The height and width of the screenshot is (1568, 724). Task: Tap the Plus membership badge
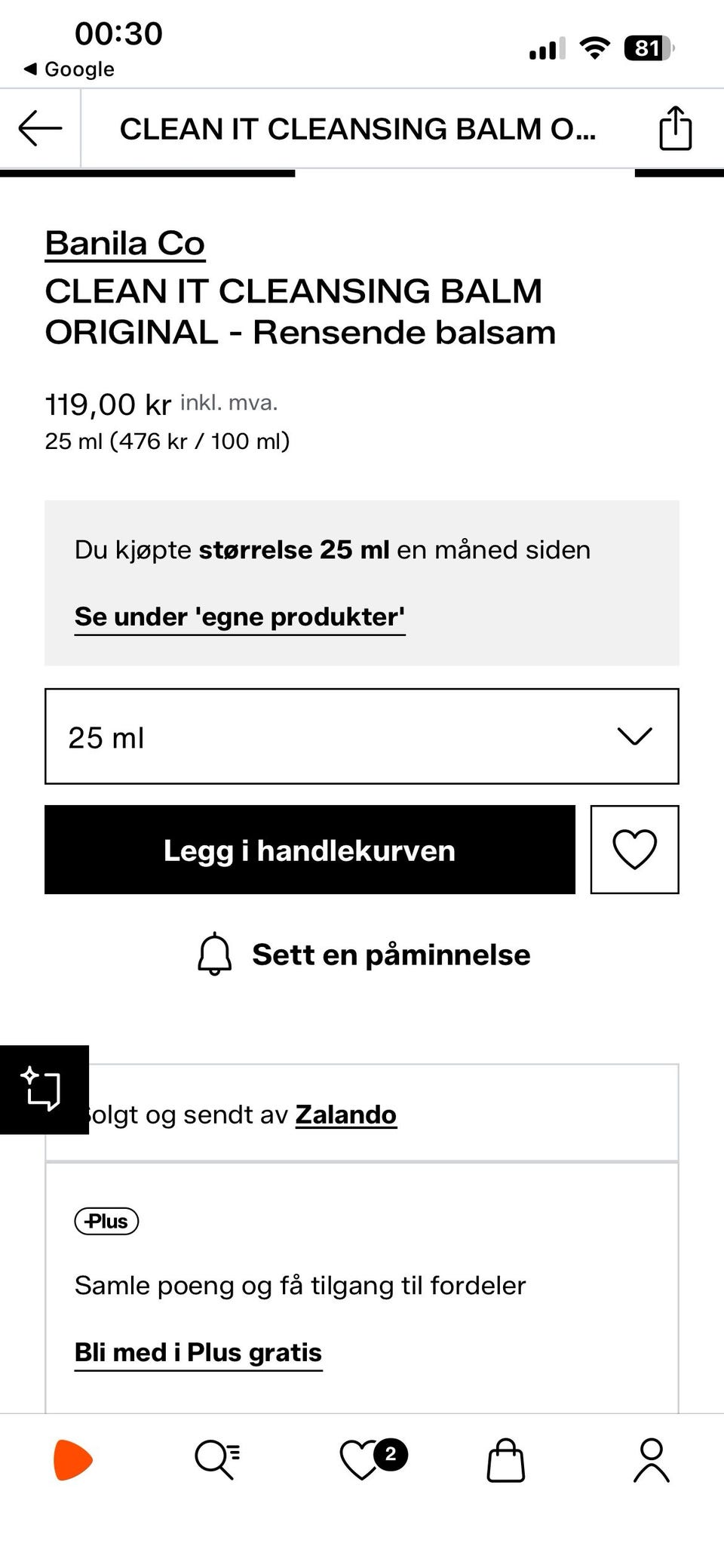[x=106, y=1220]
